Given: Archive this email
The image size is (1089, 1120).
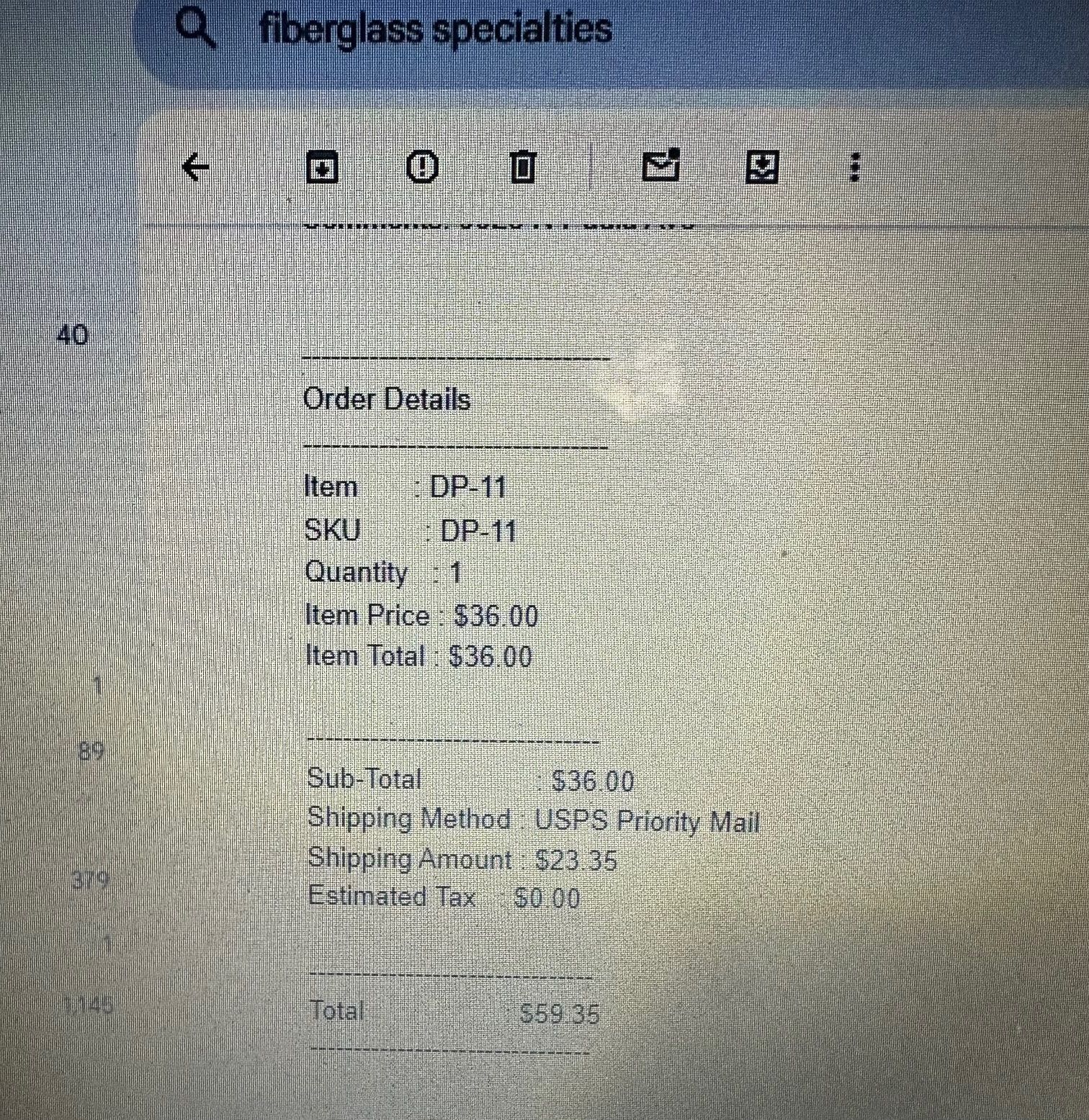Looking at the screenshot, I should tap(322, 168).
